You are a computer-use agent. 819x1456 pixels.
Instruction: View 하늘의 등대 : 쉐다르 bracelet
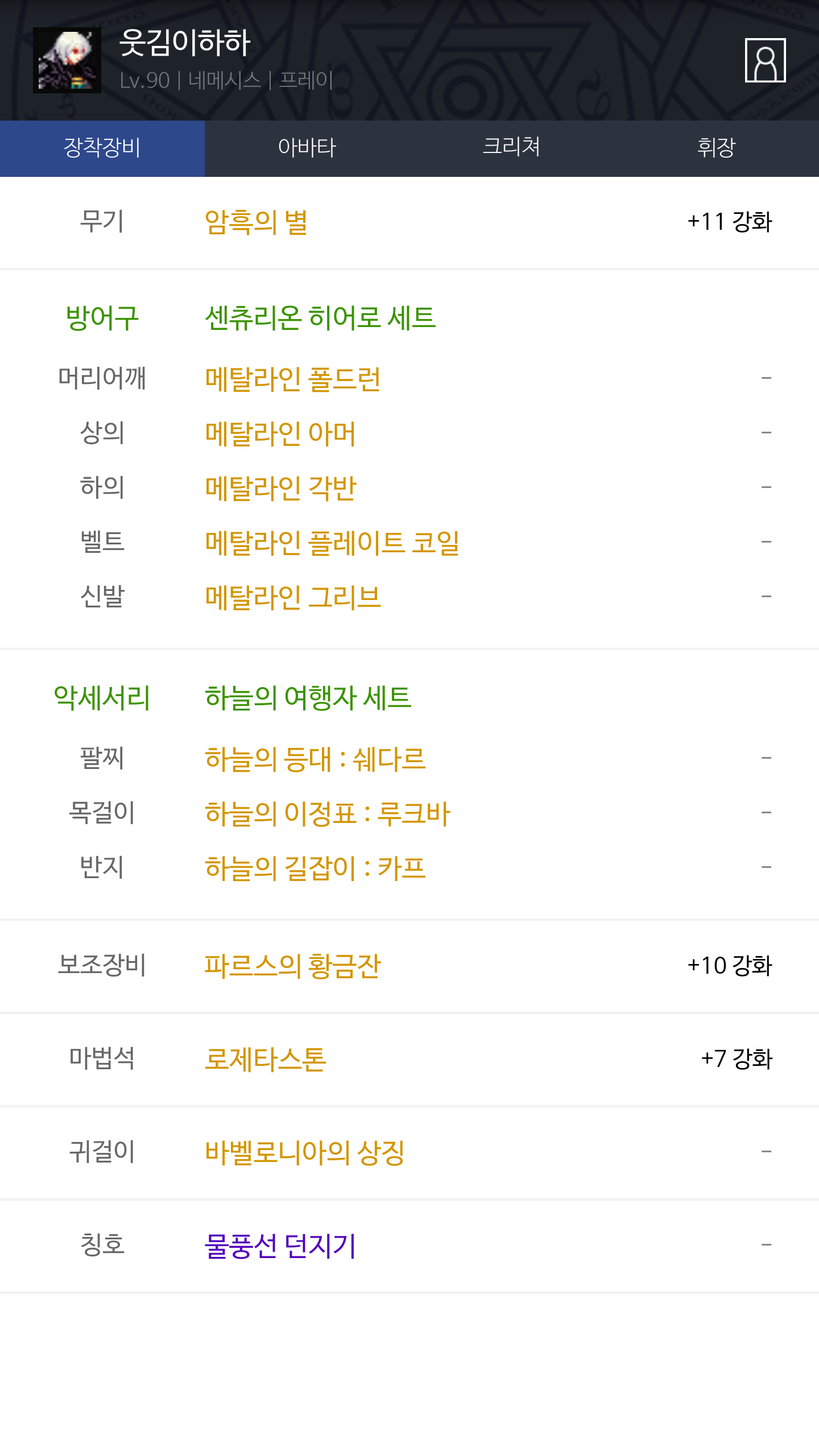(315, 759)
